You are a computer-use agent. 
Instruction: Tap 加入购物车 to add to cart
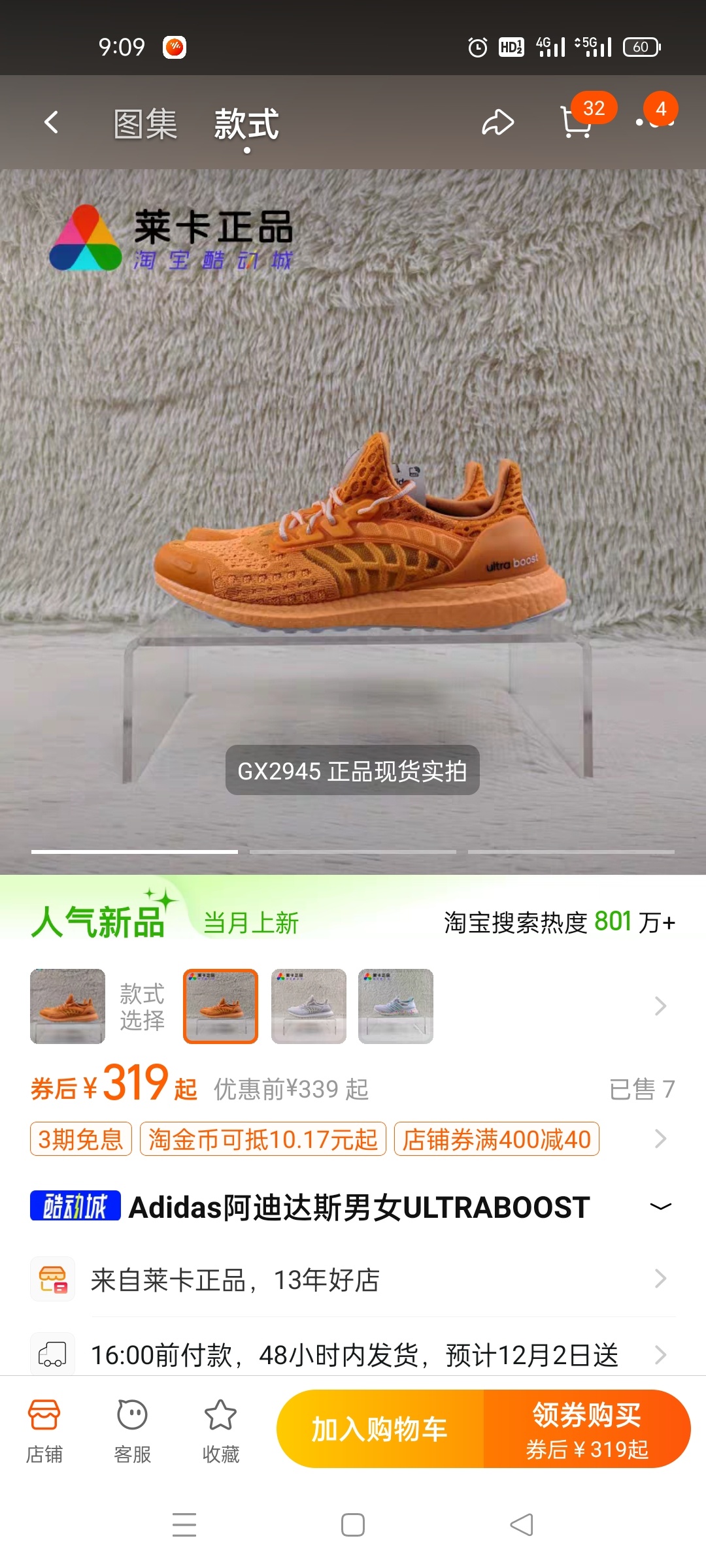[380, 1429]
